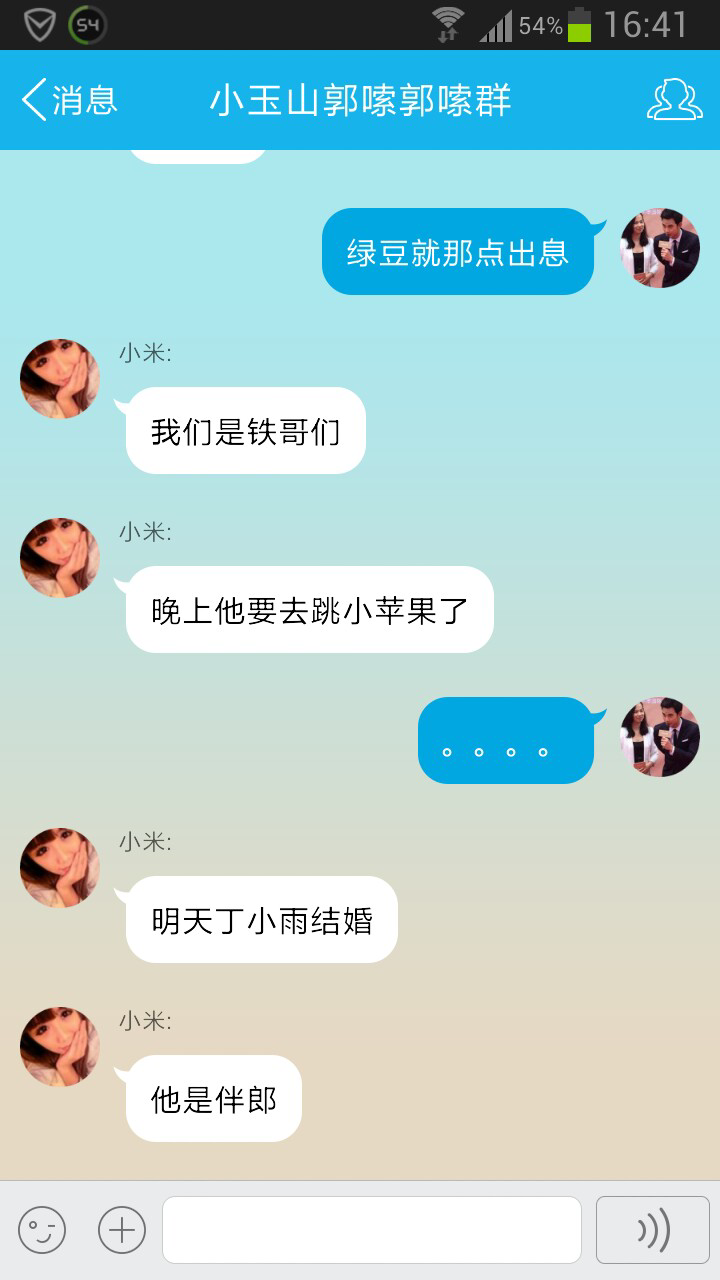Open 小米's avatar beside 我们是铁哥们
This screenshot has width=720, height=1280.
coord(60,378)
